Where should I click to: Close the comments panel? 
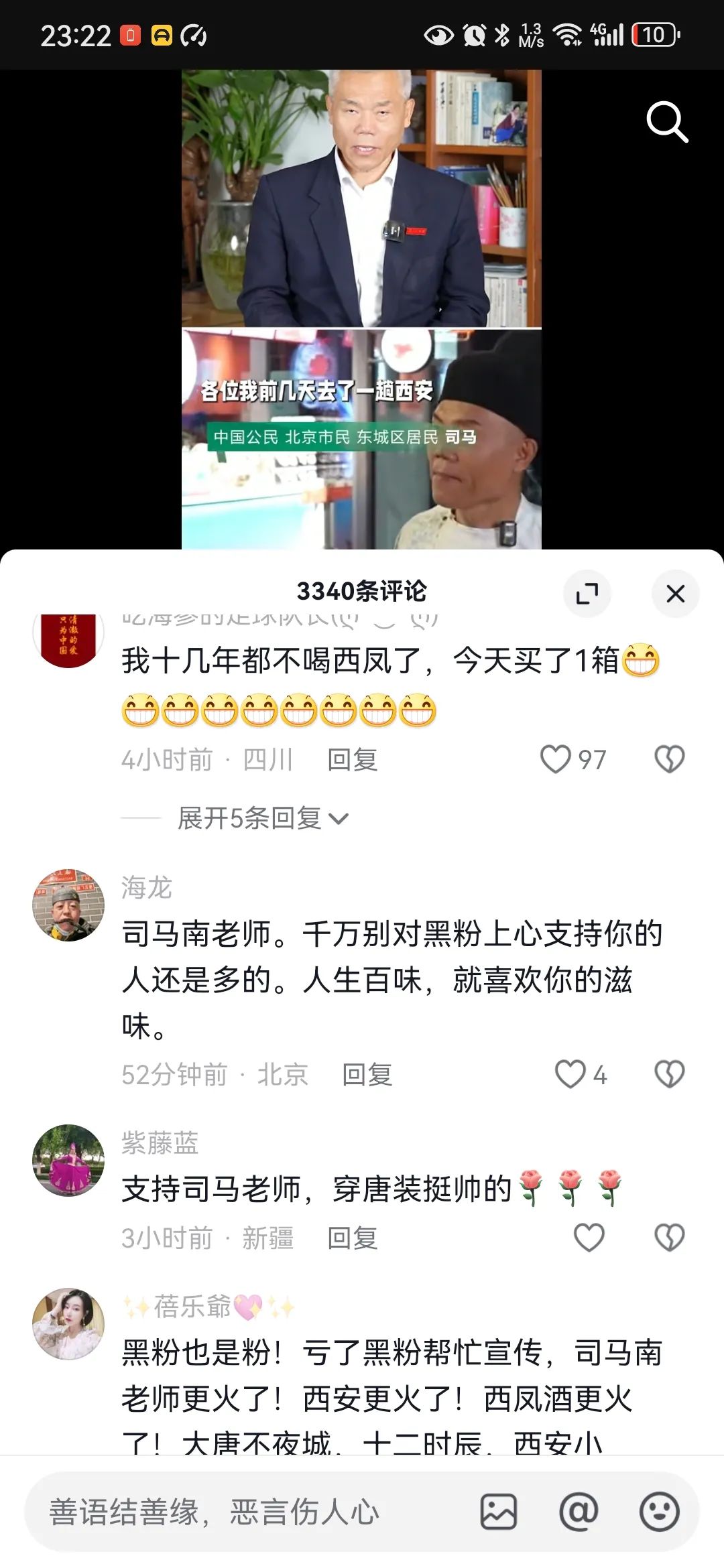pos(675,593)
